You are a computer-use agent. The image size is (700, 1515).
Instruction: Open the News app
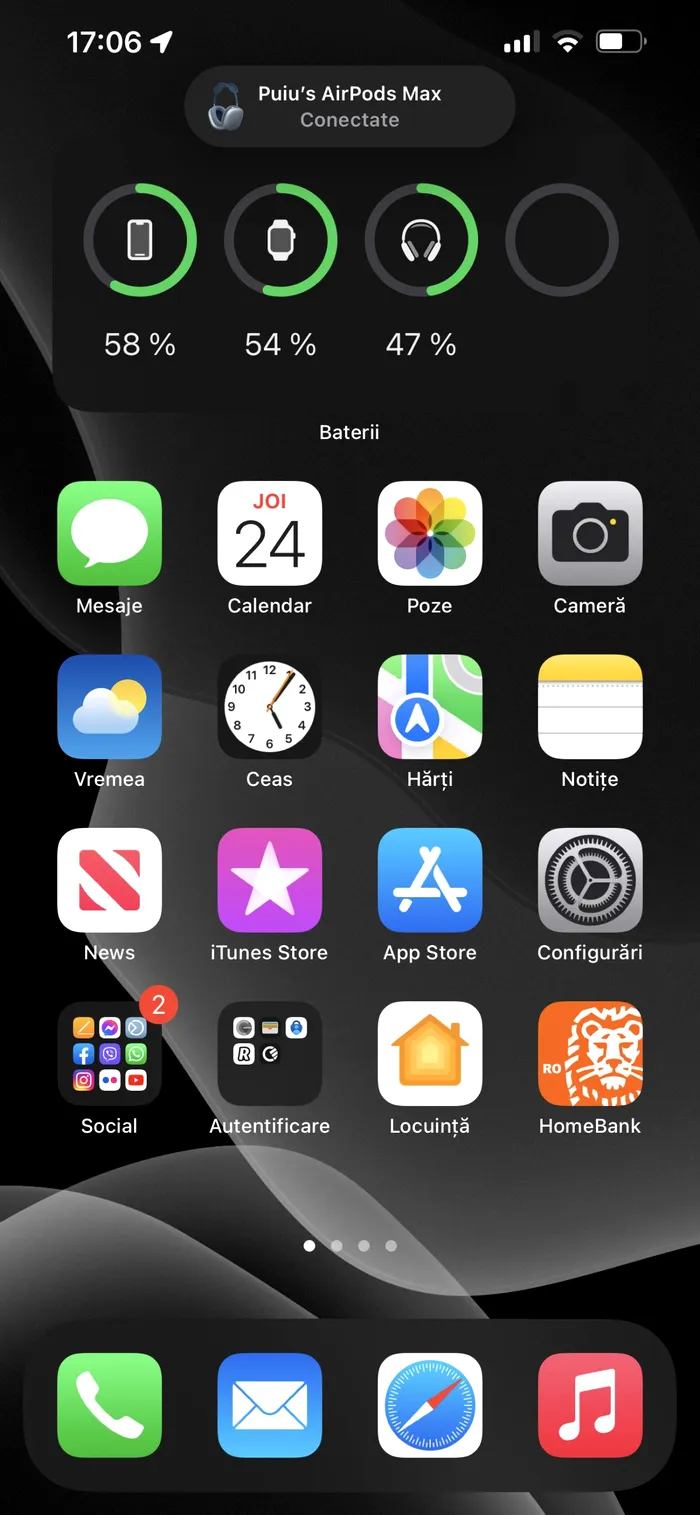pos(109,880)
